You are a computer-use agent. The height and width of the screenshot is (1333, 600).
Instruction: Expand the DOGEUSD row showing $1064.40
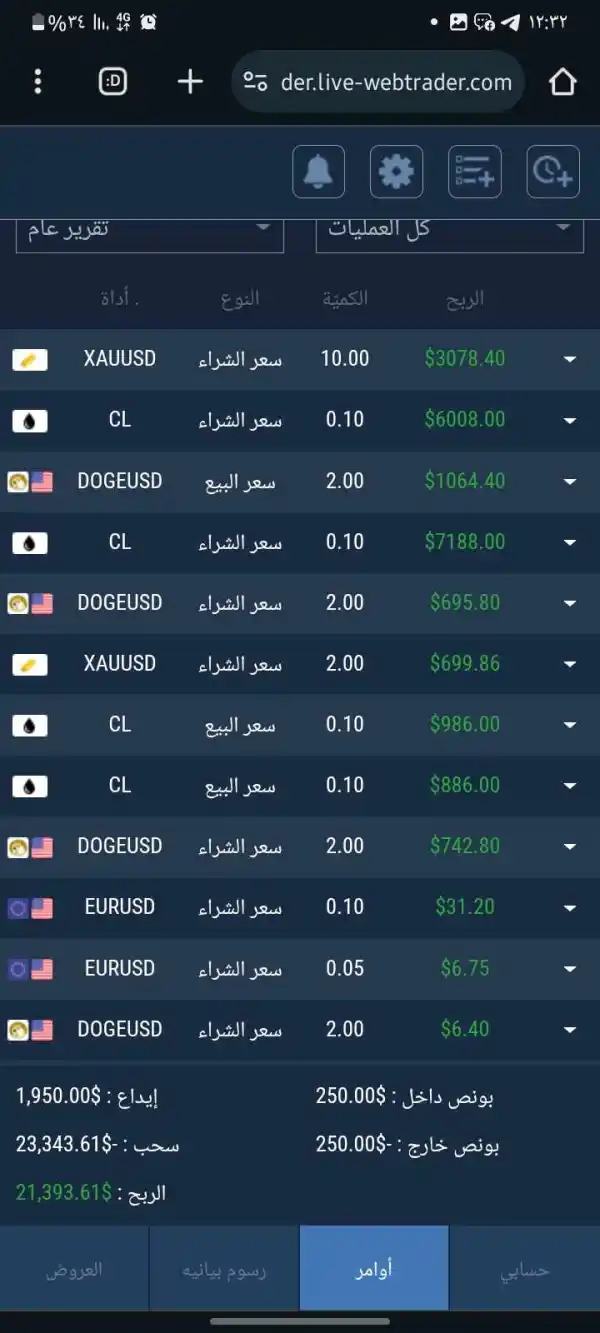pyautogui.click(x=570, y=481)
